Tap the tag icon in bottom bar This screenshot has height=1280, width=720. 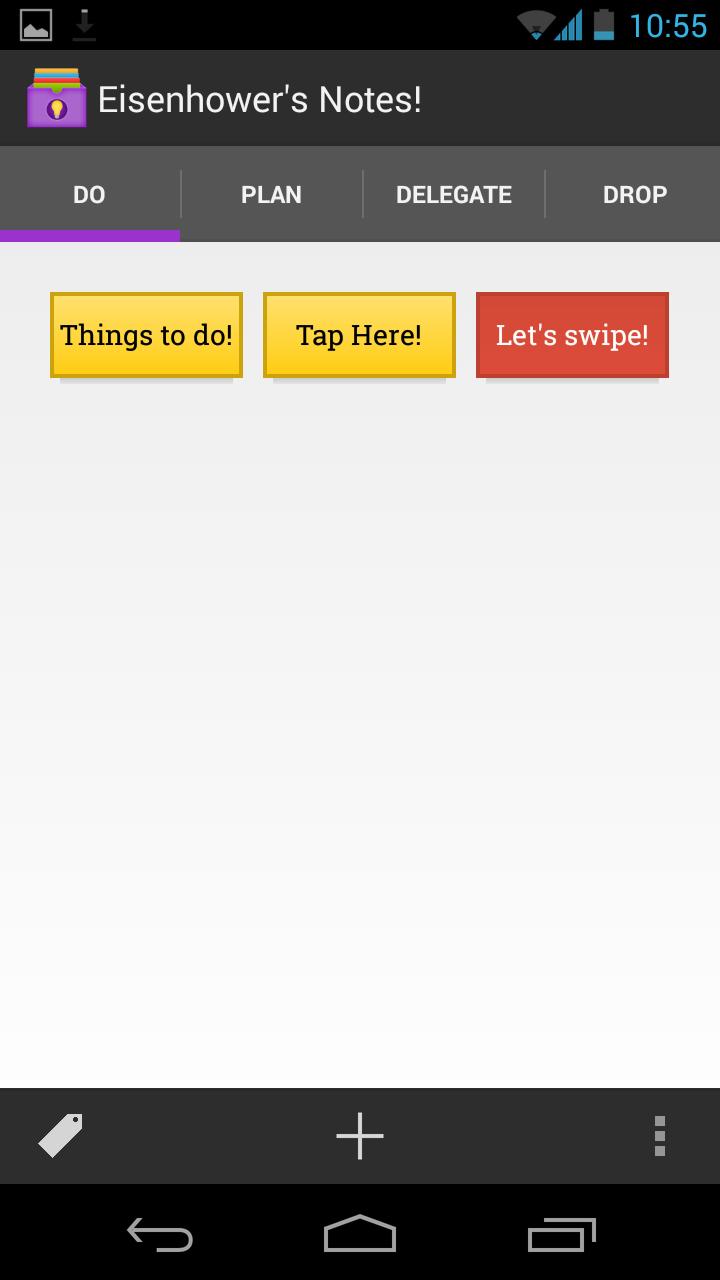60,1136
